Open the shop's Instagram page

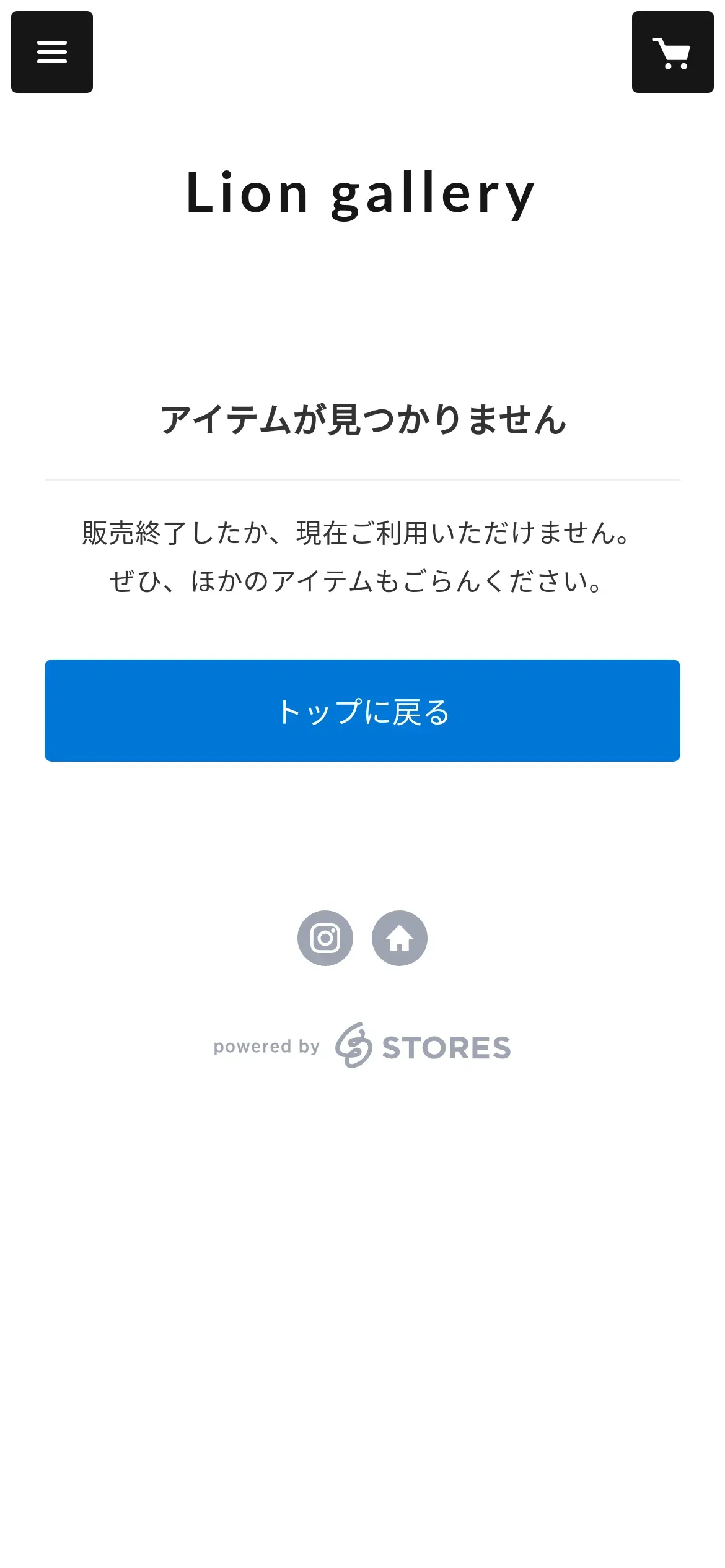325,938
